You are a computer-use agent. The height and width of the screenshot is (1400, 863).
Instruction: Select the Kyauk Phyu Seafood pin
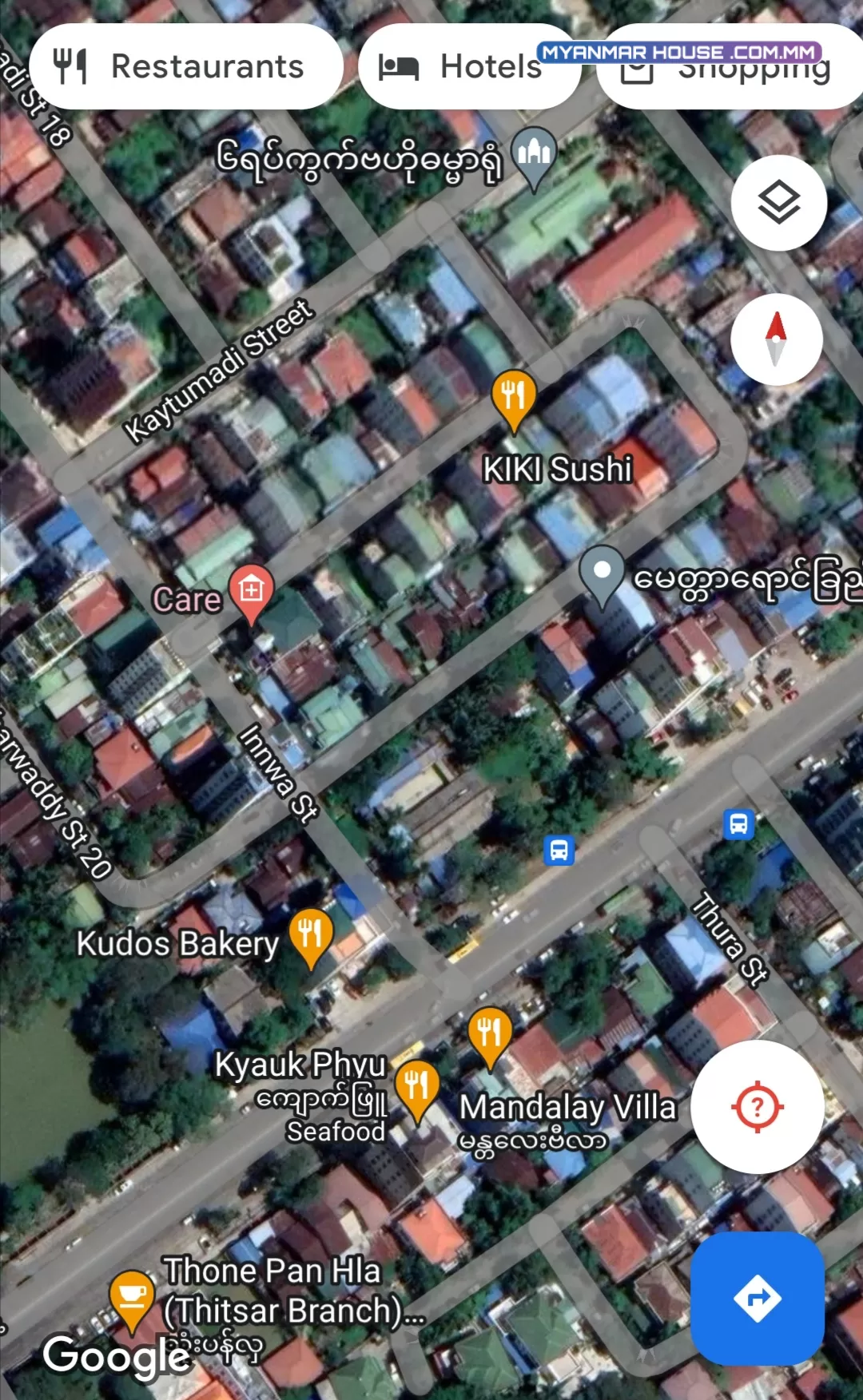tap(417, 1089)
